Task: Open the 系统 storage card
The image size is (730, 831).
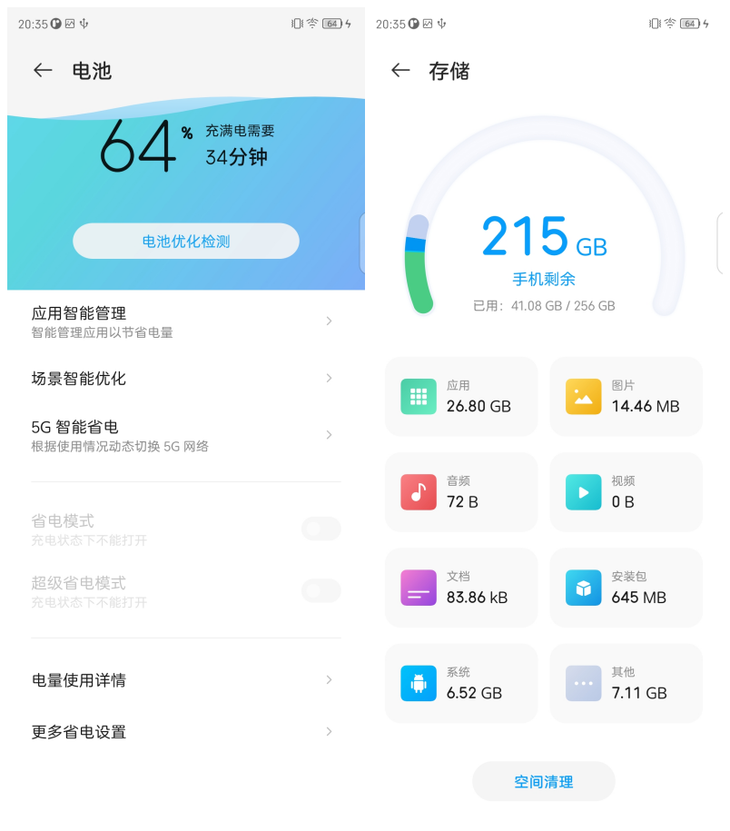Action: click(461, 683)
